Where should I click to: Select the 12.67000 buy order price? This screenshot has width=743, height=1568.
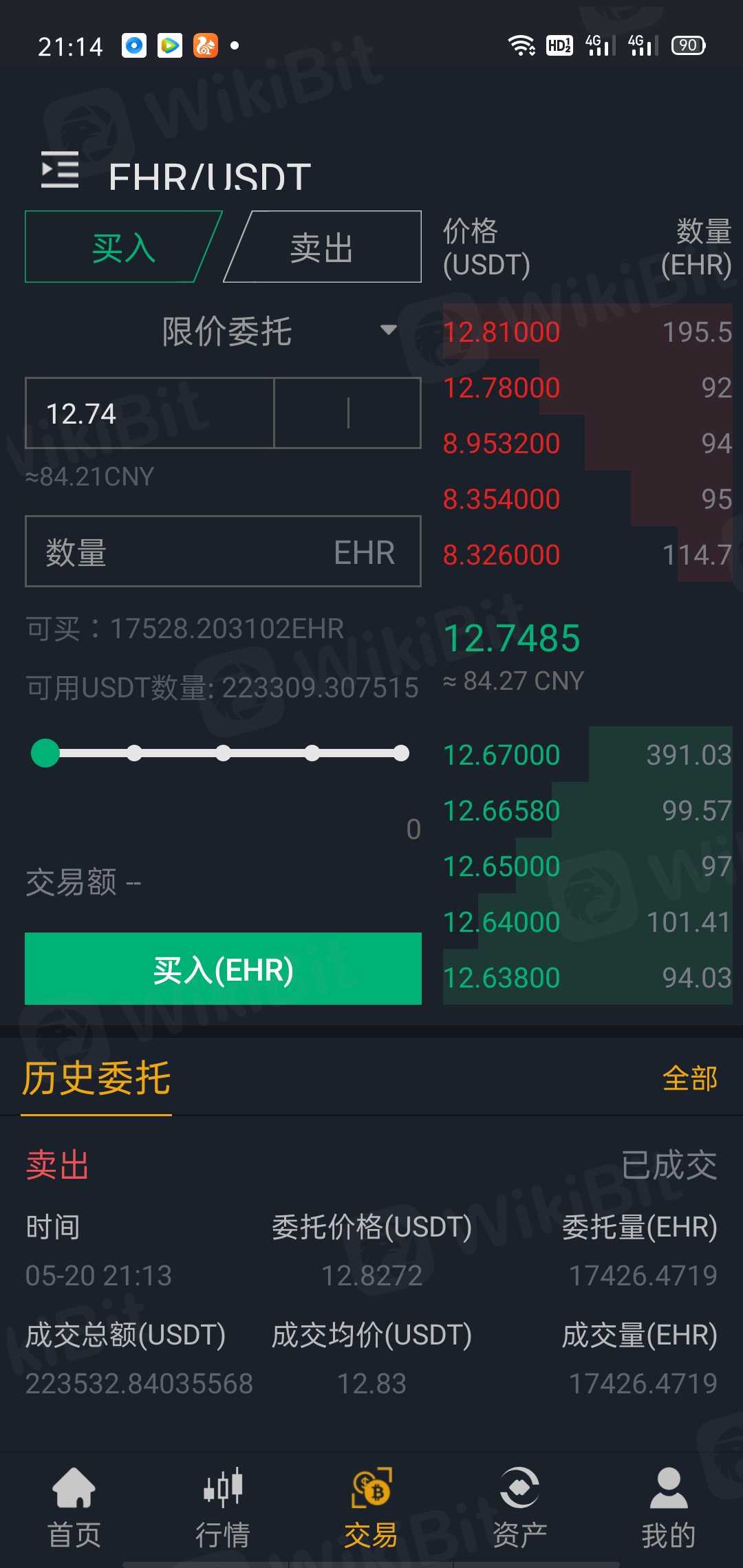[x=502, y=755]
